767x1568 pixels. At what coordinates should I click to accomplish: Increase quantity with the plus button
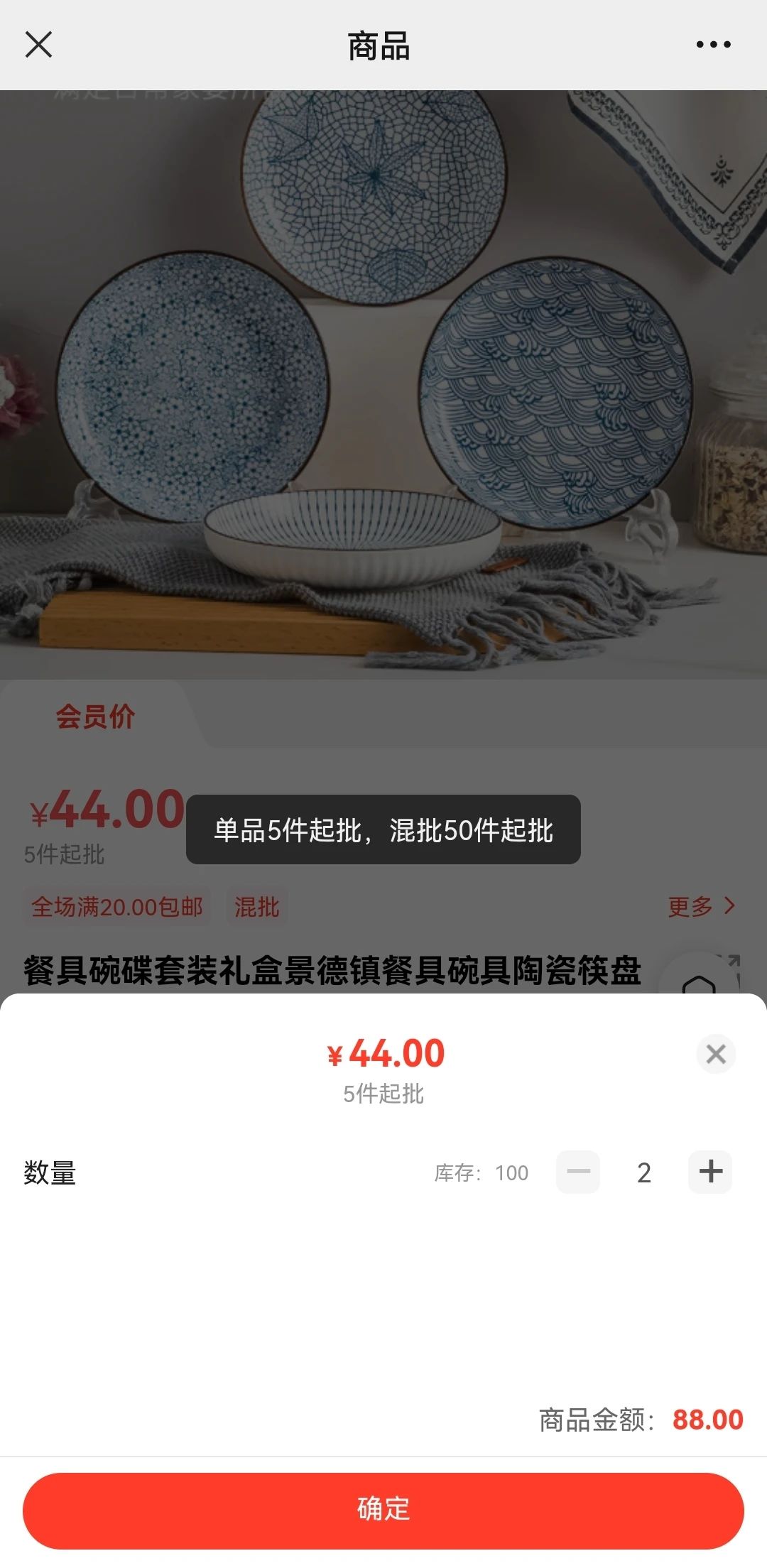click(710, 1172)
